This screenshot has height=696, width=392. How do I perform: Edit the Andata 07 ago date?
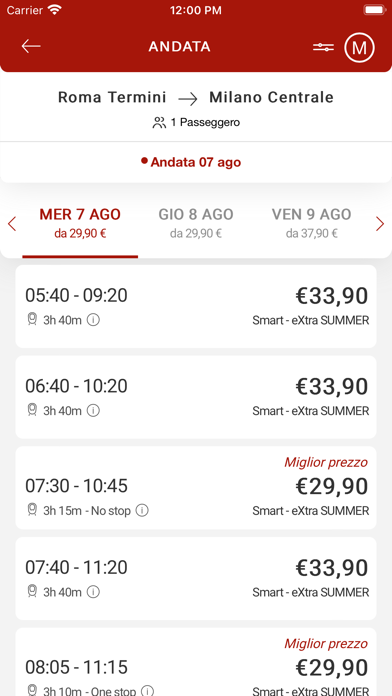(191, 162)
